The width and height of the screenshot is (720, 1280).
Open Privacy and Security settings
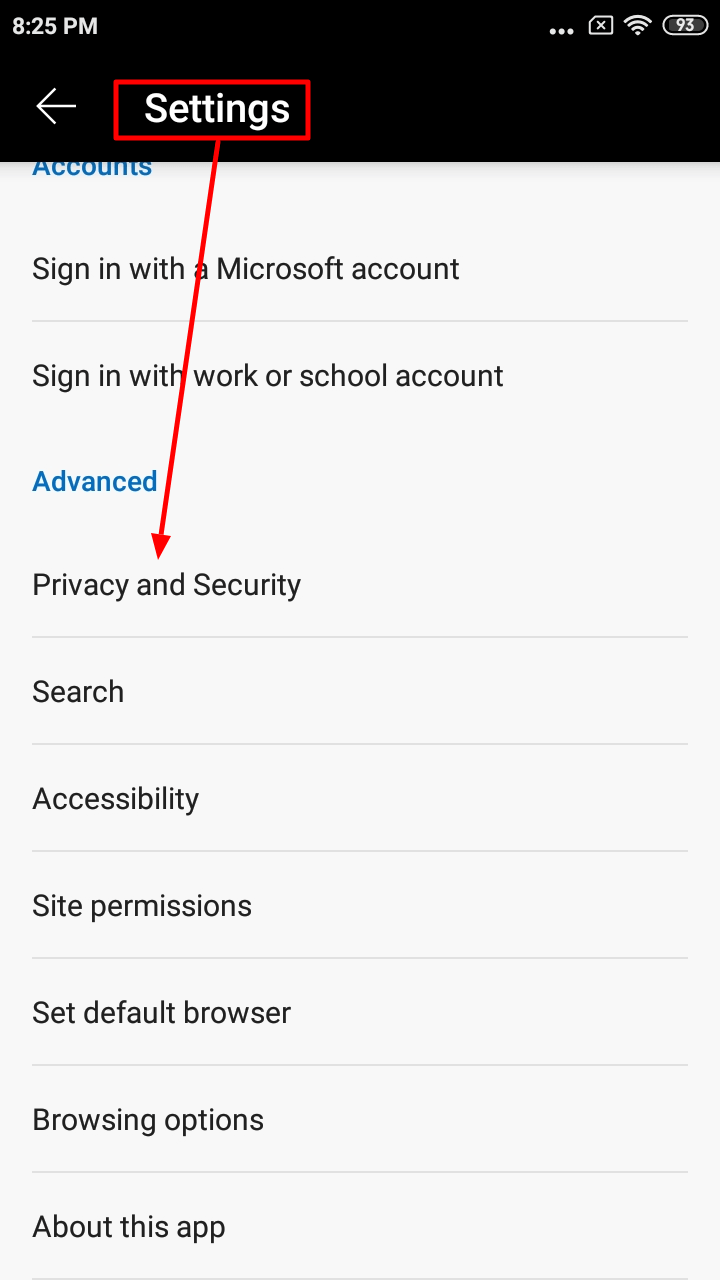click(x=360, y=584)
